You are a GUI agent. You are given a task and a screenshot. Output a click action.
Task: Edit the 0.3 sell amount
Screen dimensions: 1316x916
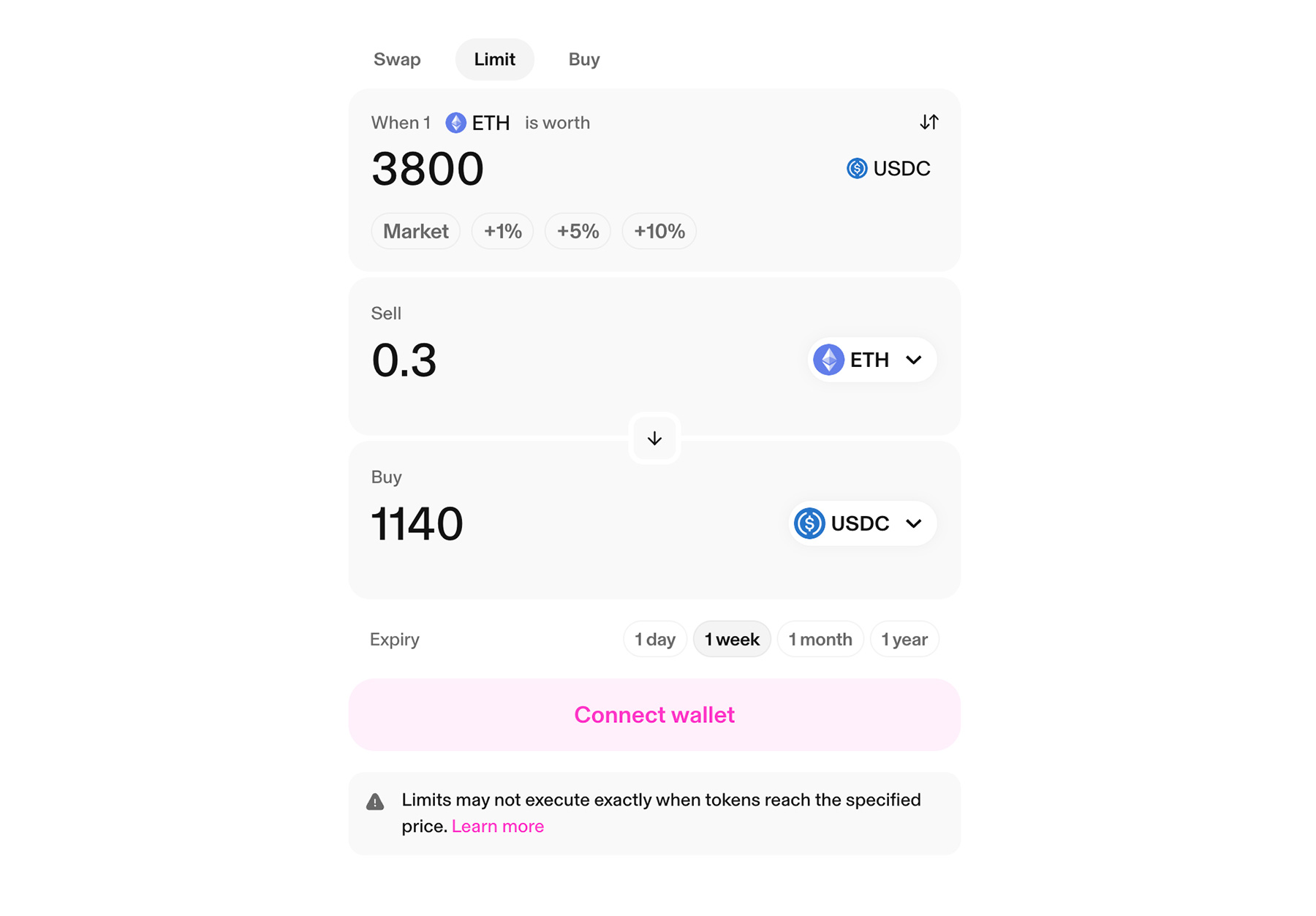point(404,360)
